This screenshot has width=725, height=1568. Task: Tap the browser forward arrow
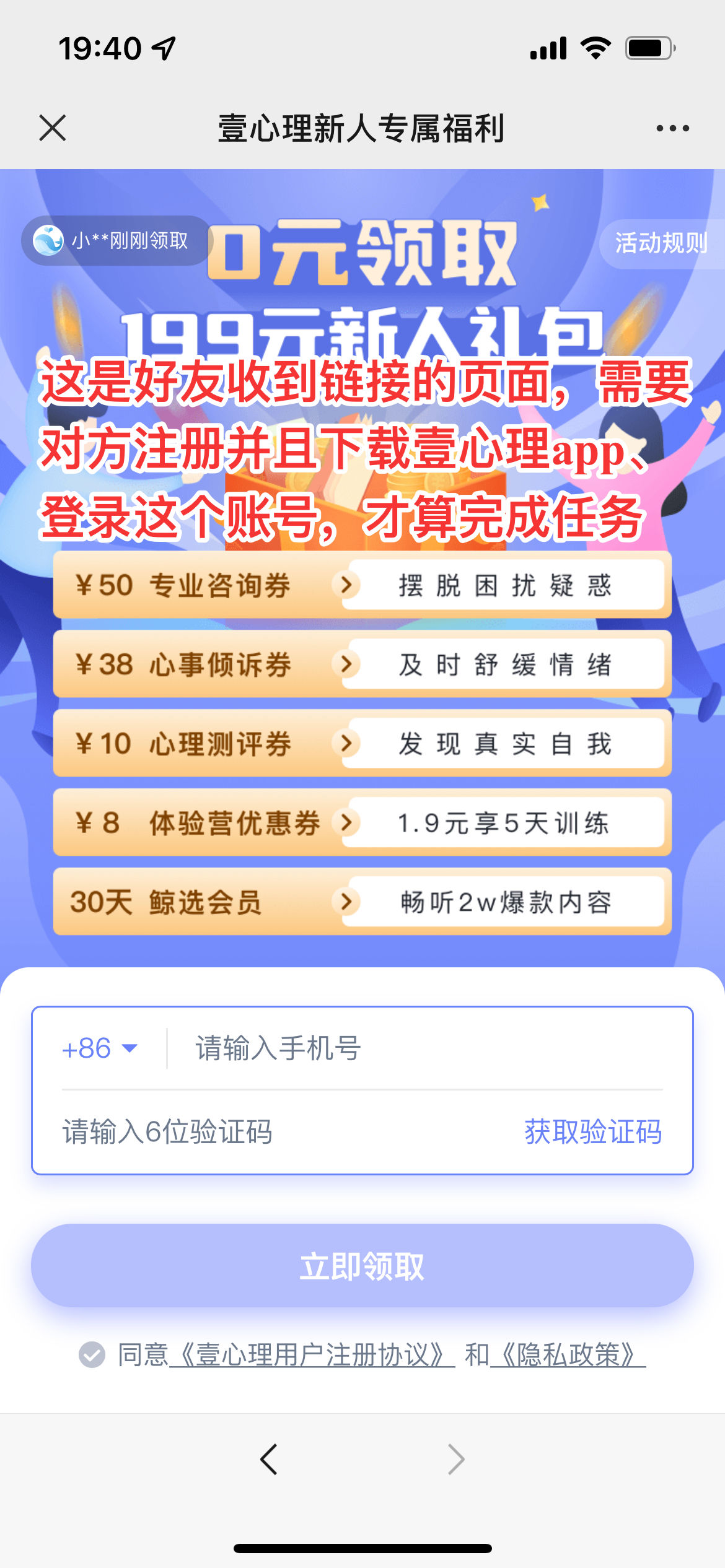click(456, 1459)
